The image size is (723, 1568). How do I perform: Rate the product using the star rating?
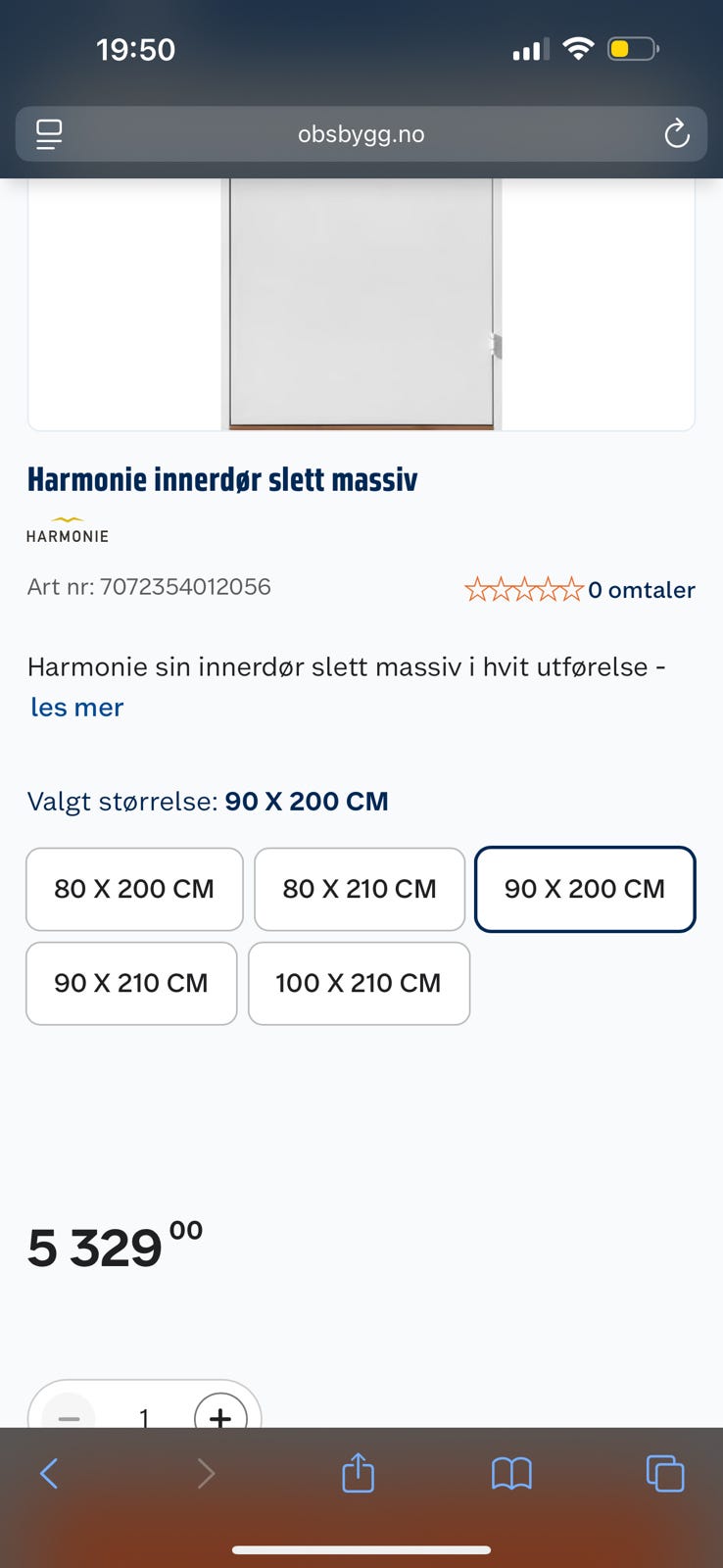pyautogui.click(x=524, y=589)
